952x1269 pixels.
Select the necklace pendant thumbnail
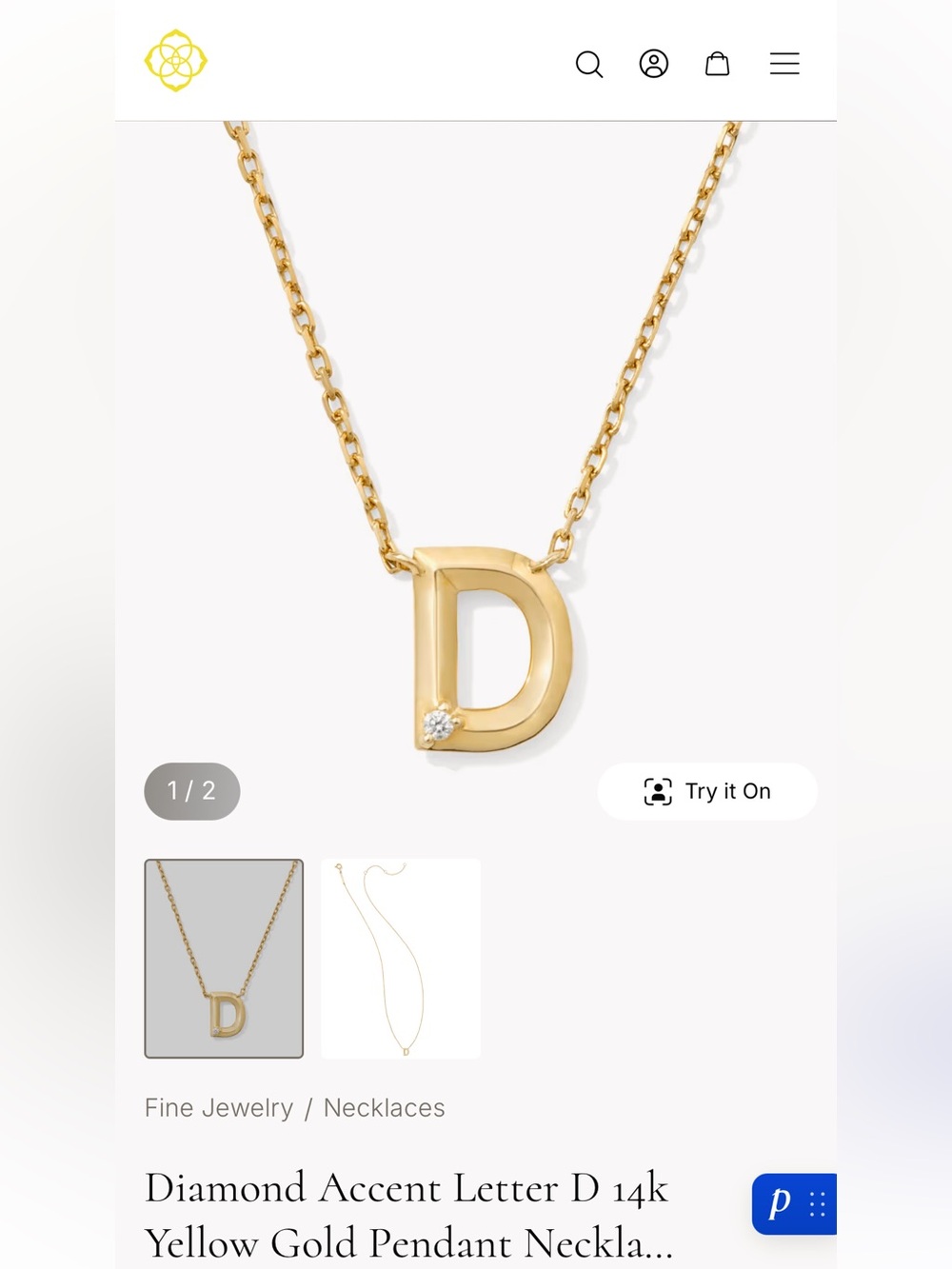click(224, 959)
